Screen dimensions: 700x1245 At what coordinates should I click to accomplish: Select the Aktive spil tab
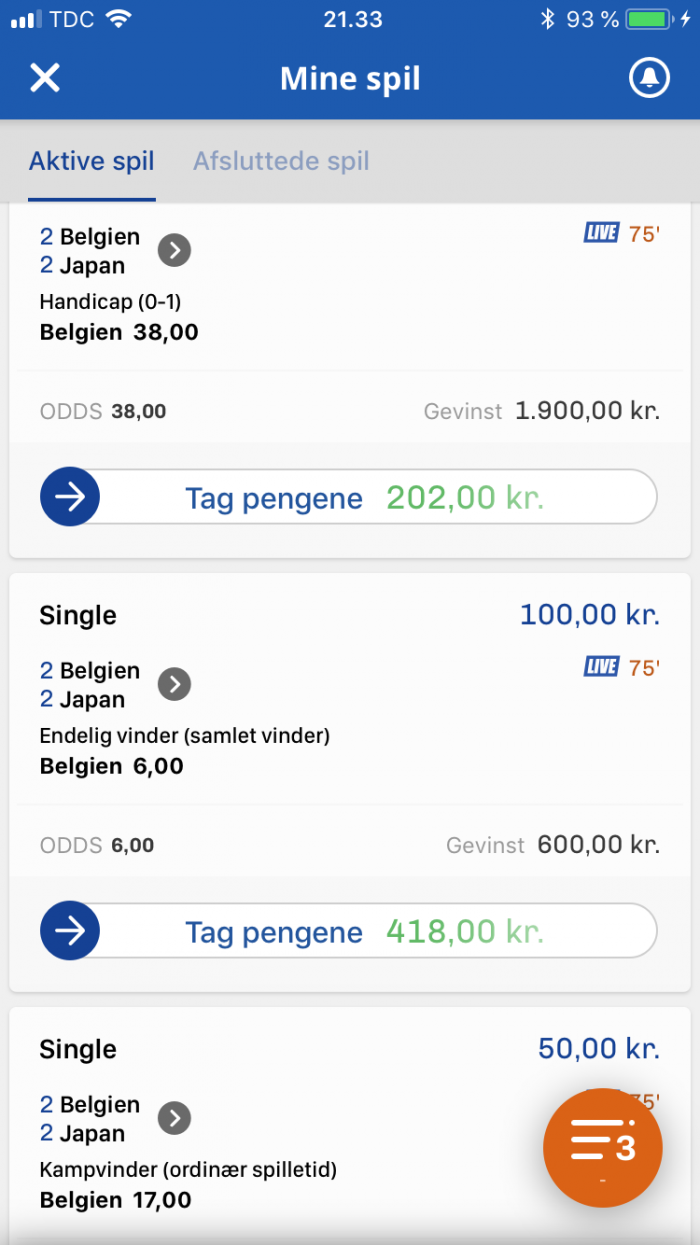point(92,160)
